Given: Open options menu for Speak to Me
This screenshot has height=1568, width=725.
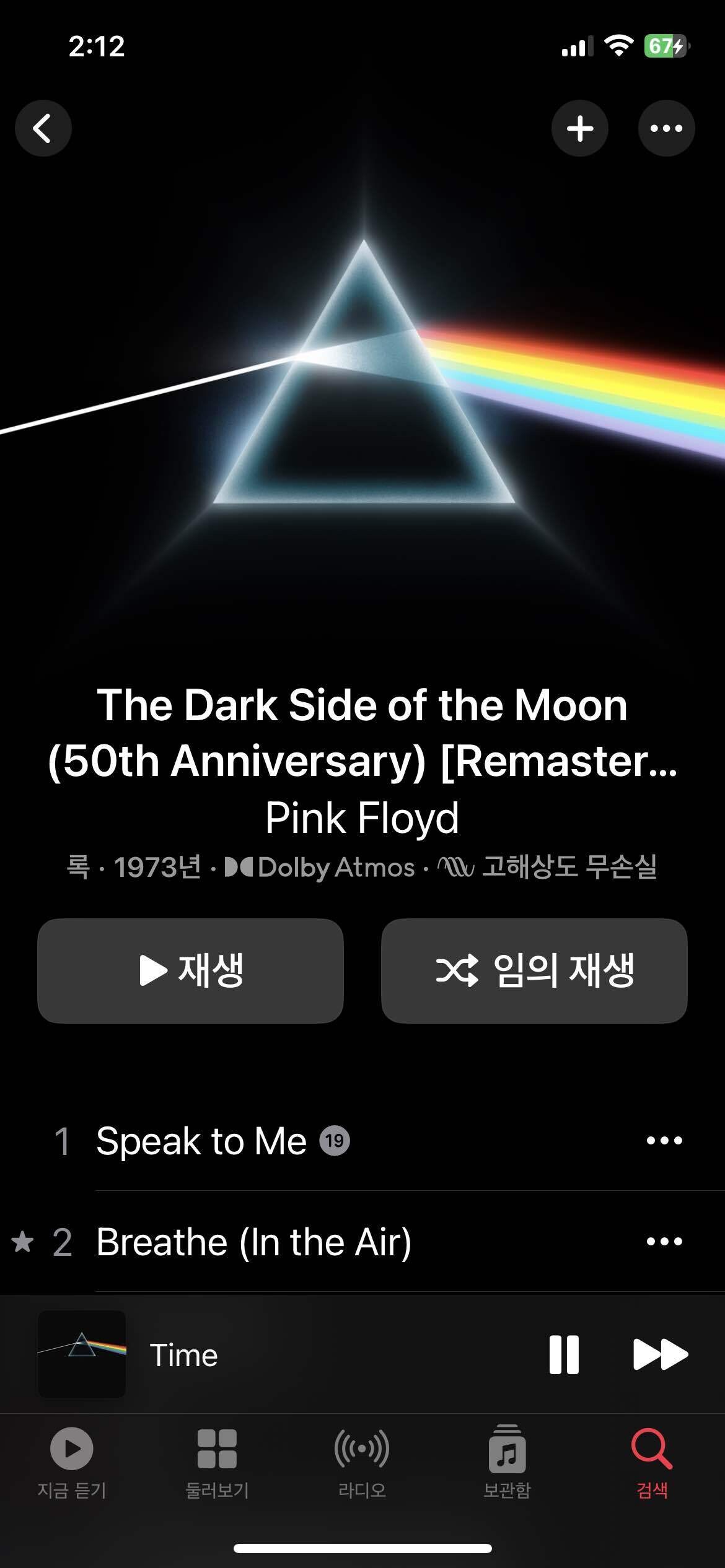Looking at the screenshot, I should 664,1141.
